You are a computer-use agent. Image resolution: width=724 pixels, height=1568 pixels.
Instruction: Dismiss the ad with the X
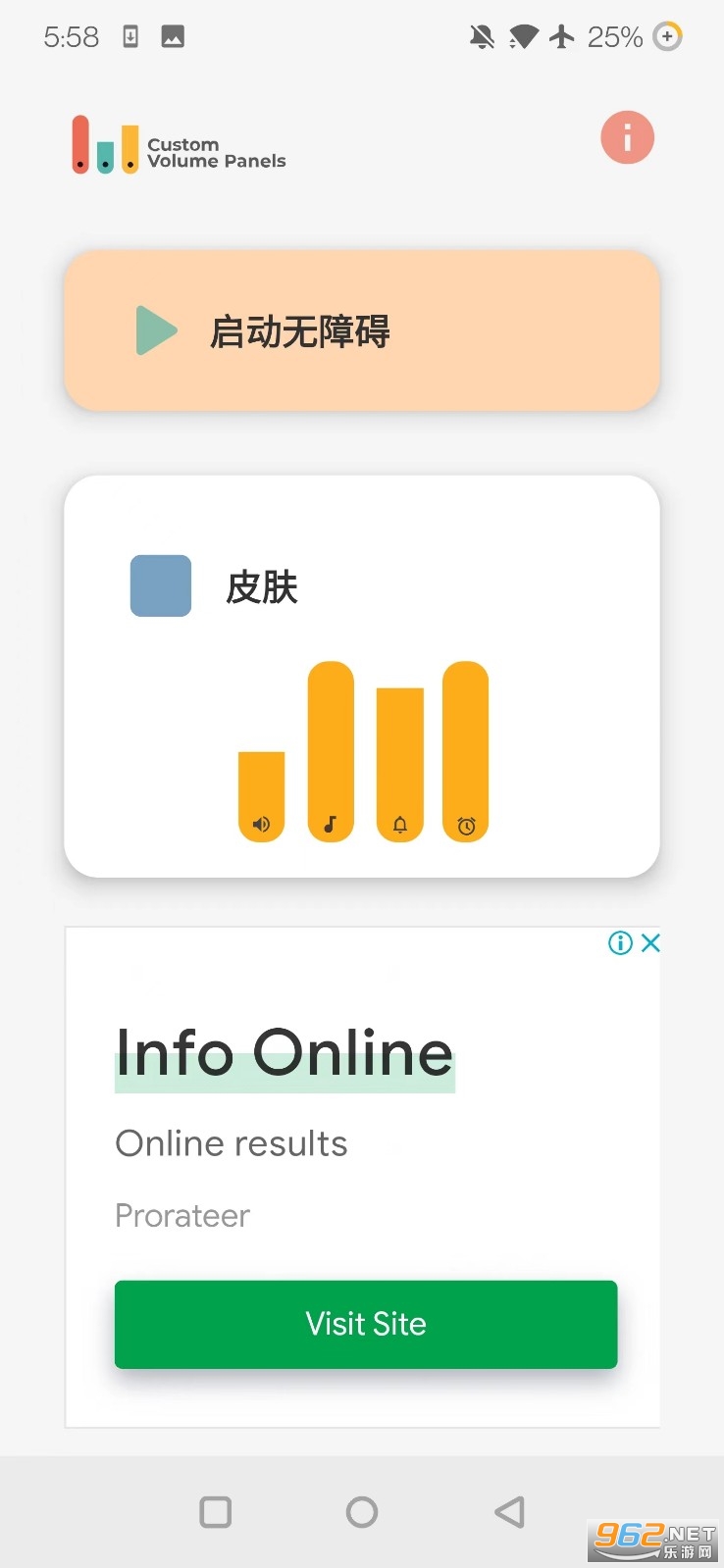click(x=650, y=942)
